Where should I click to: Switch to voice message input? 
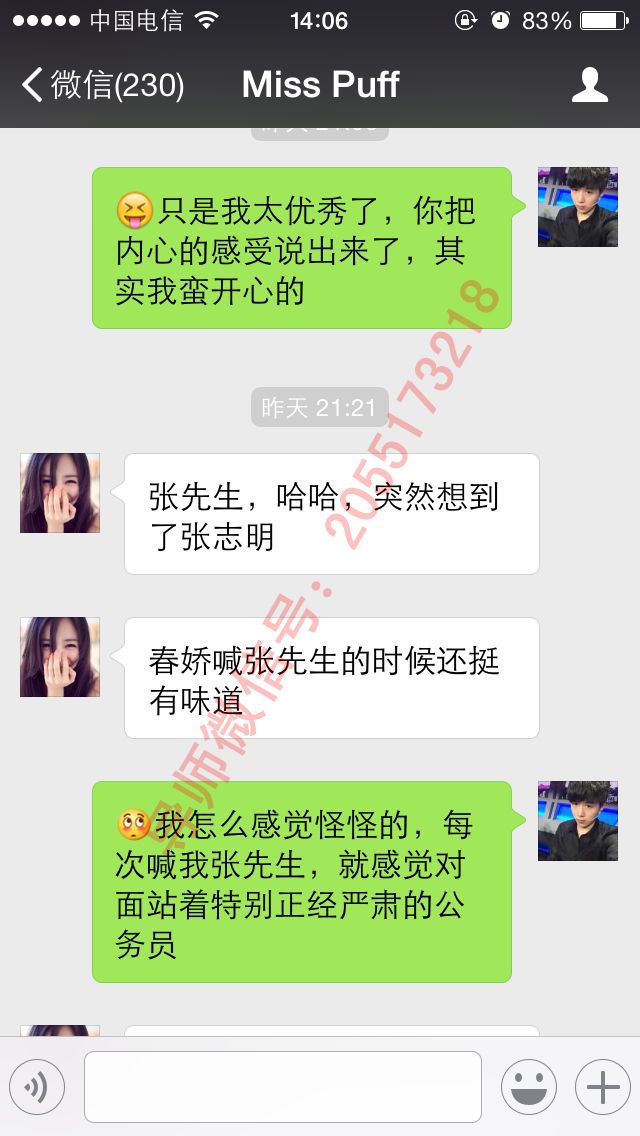pyautogui.click(x=37, y=1087)
